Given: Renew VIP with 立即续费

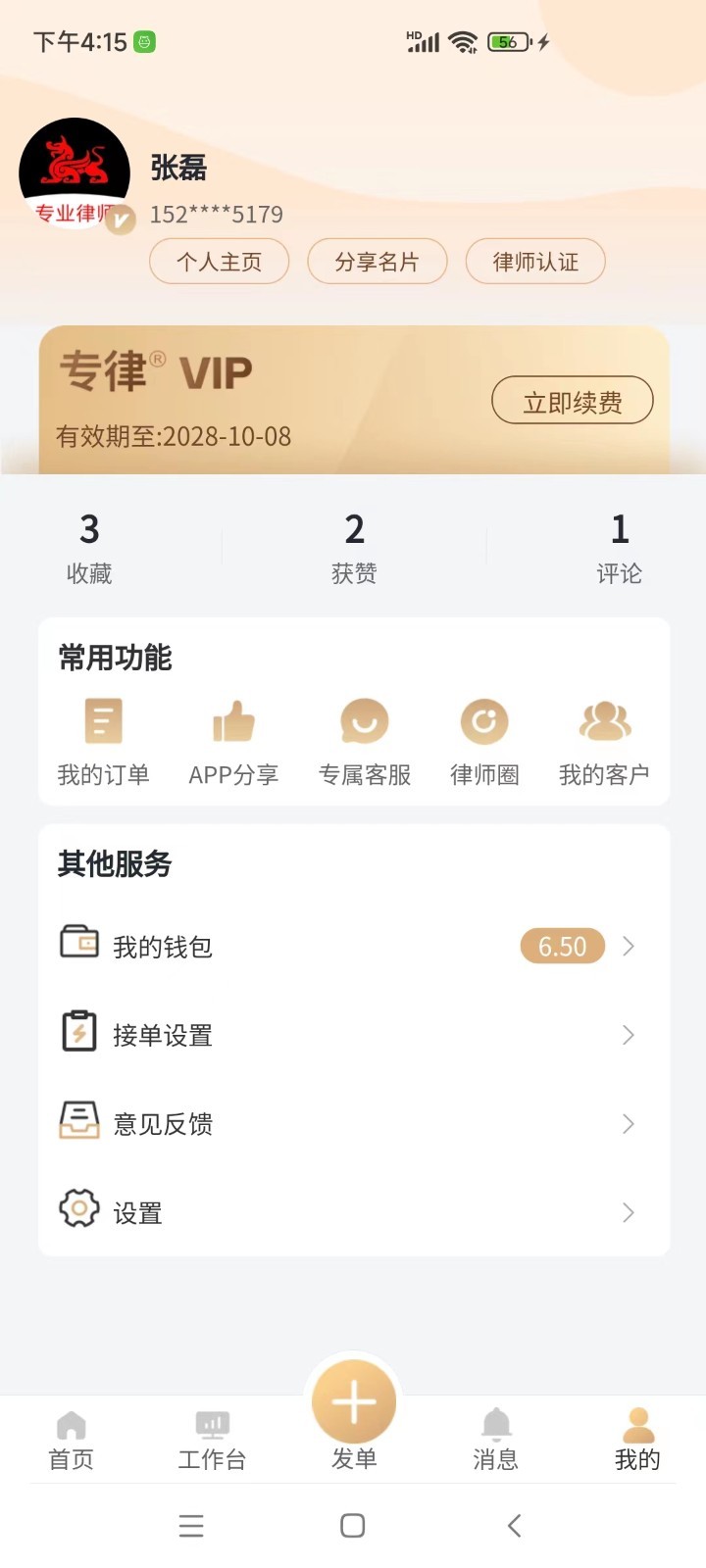Looking at the screenshot, I should [x=572, y=401].
